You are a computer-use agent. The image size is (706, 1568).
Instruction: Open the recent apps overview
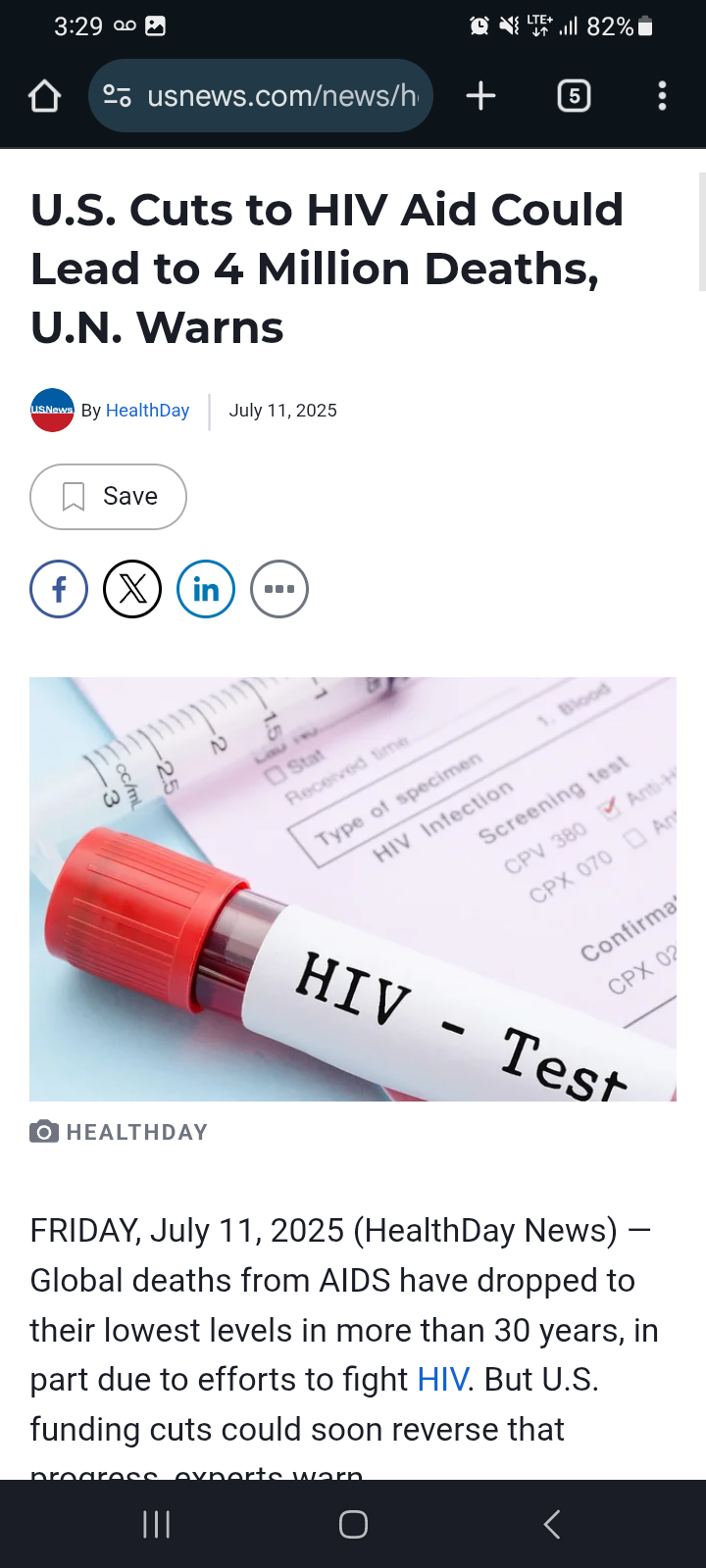157,1524
